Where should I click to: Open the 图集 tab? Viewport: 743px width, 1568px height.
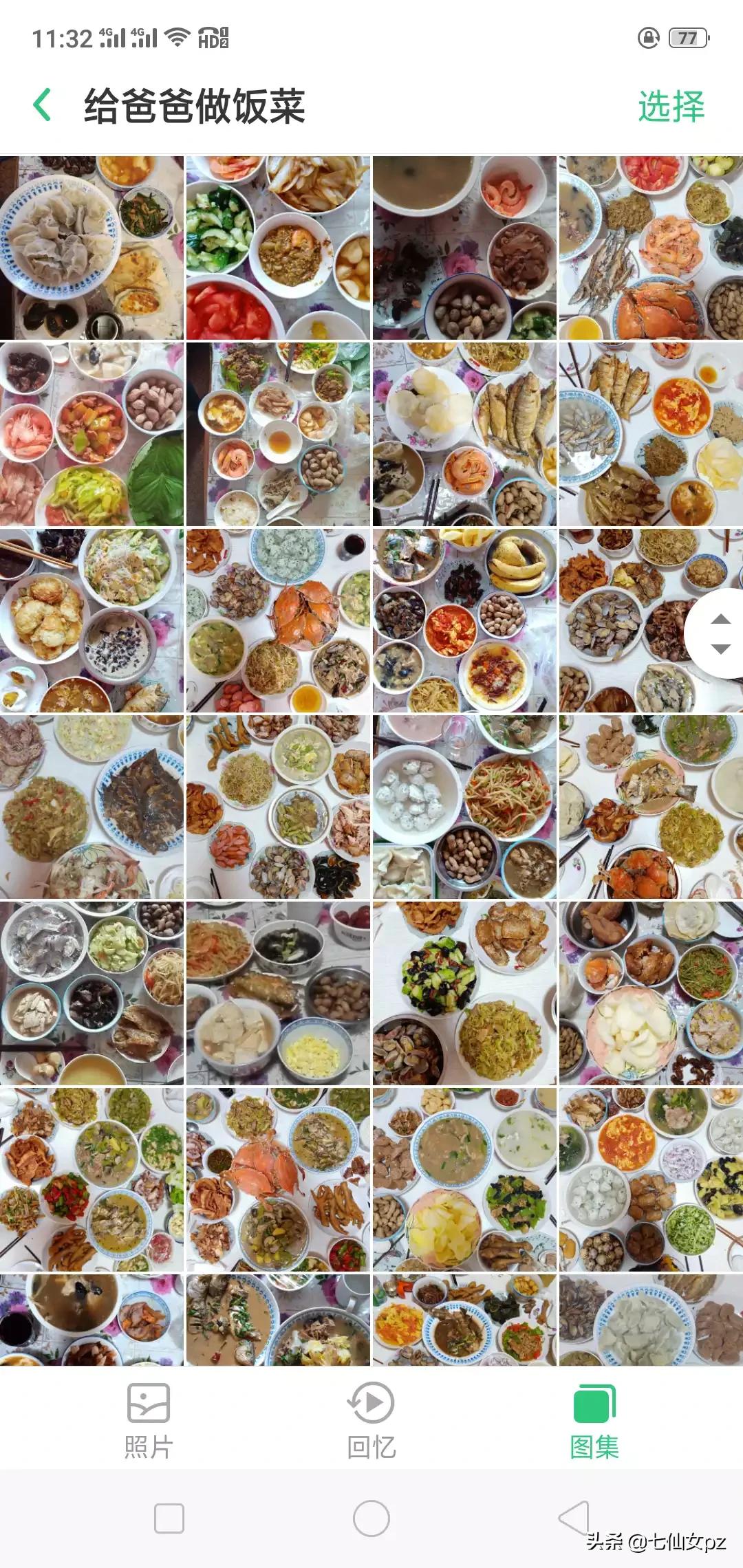point(594,1421)
